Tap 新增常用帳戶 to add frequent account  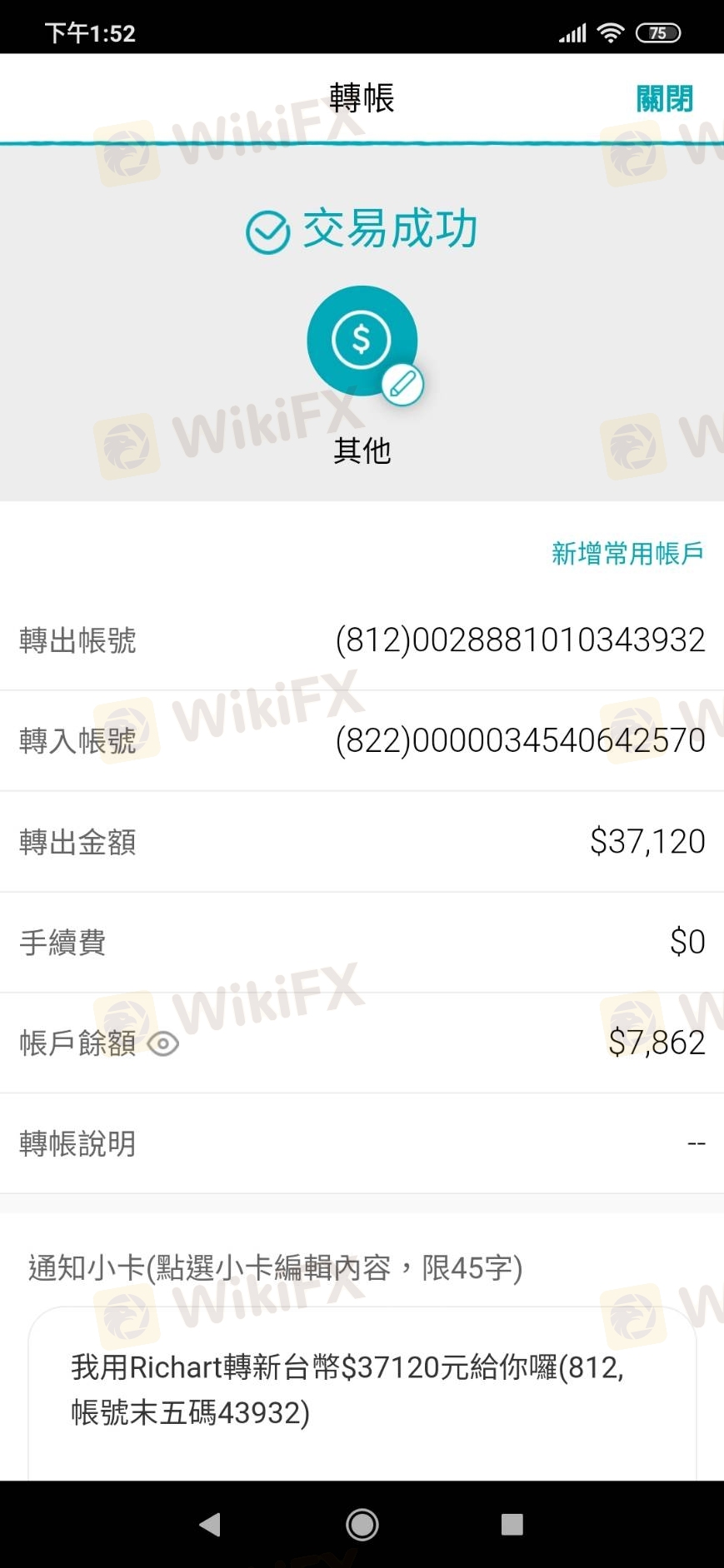coord(627,553)
